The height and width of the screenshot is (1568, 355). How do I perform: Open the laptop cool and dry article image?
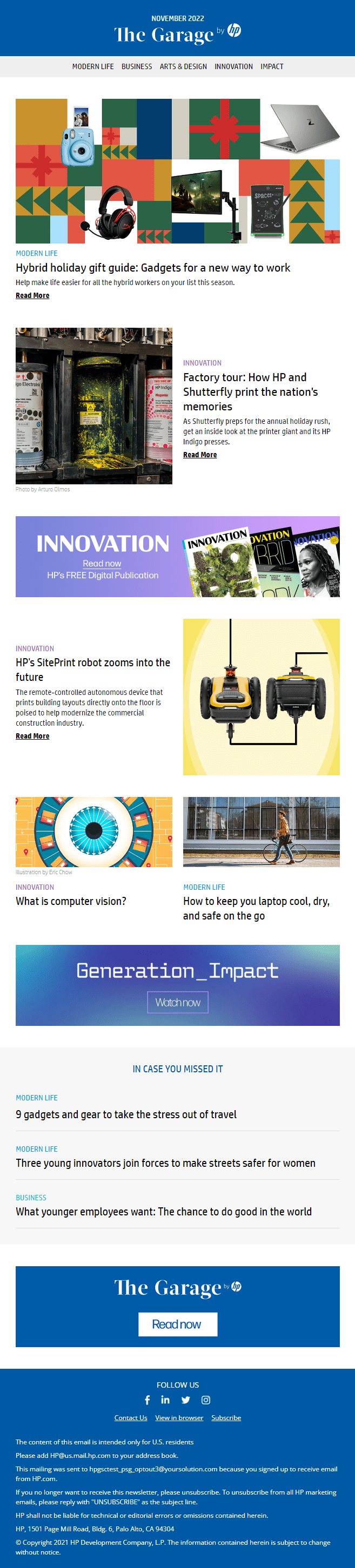click(x=261, y=832)
